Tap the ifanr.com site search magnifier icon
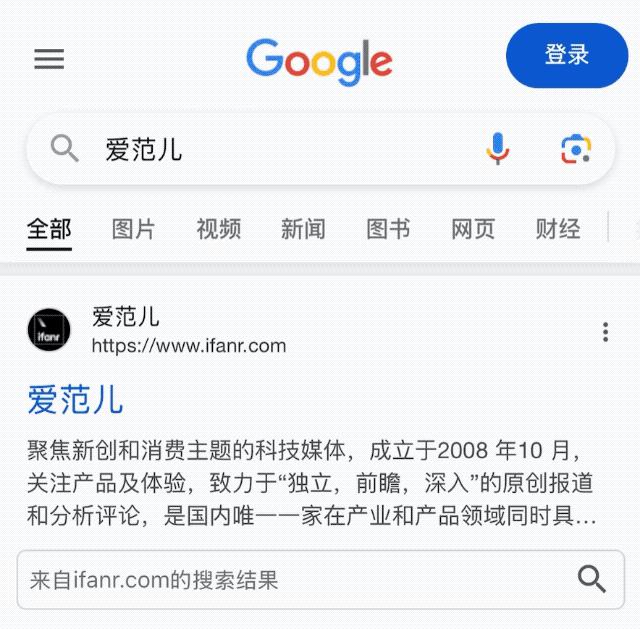This screenshot has width=640, height=629. pos(592,579)
